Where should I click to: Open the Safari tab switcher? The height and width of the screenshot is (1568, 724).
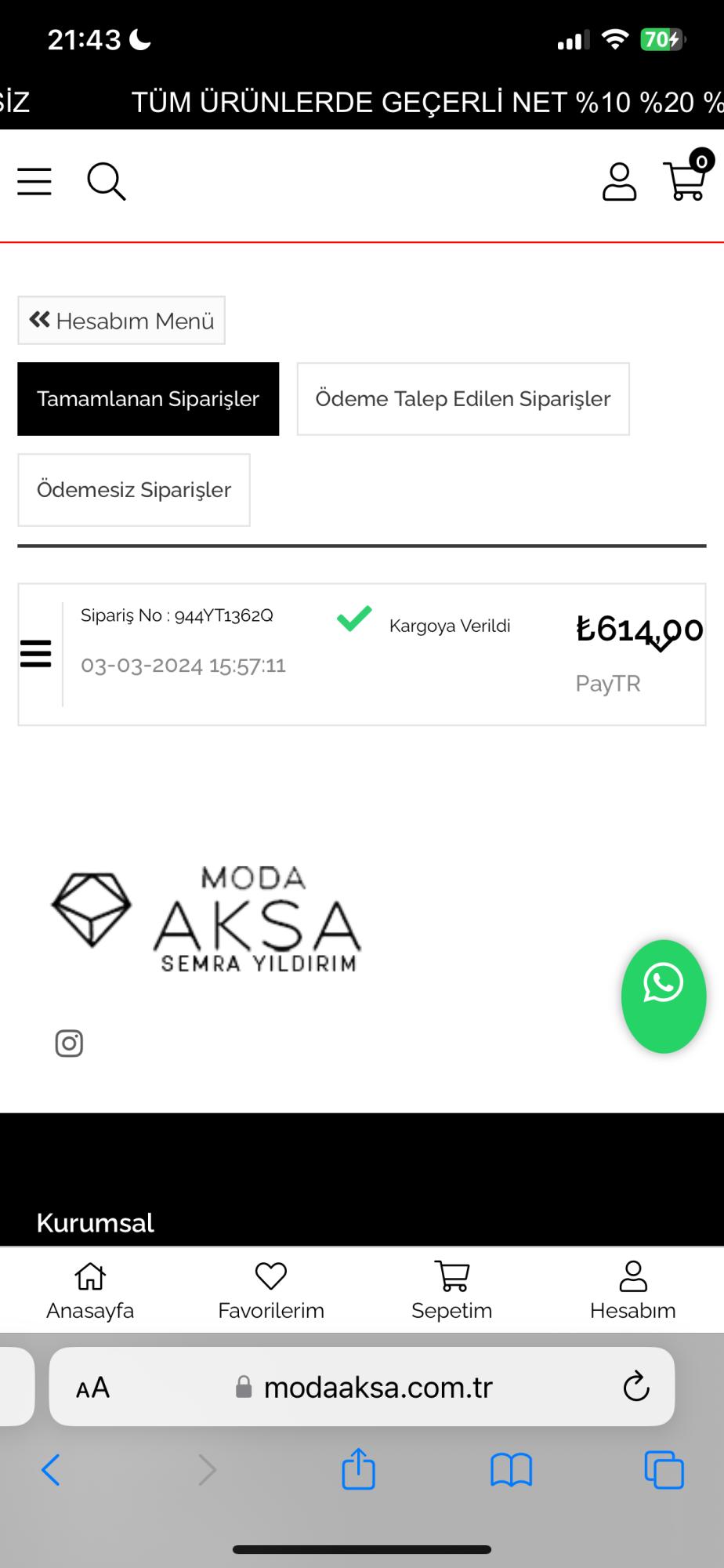663,1471
